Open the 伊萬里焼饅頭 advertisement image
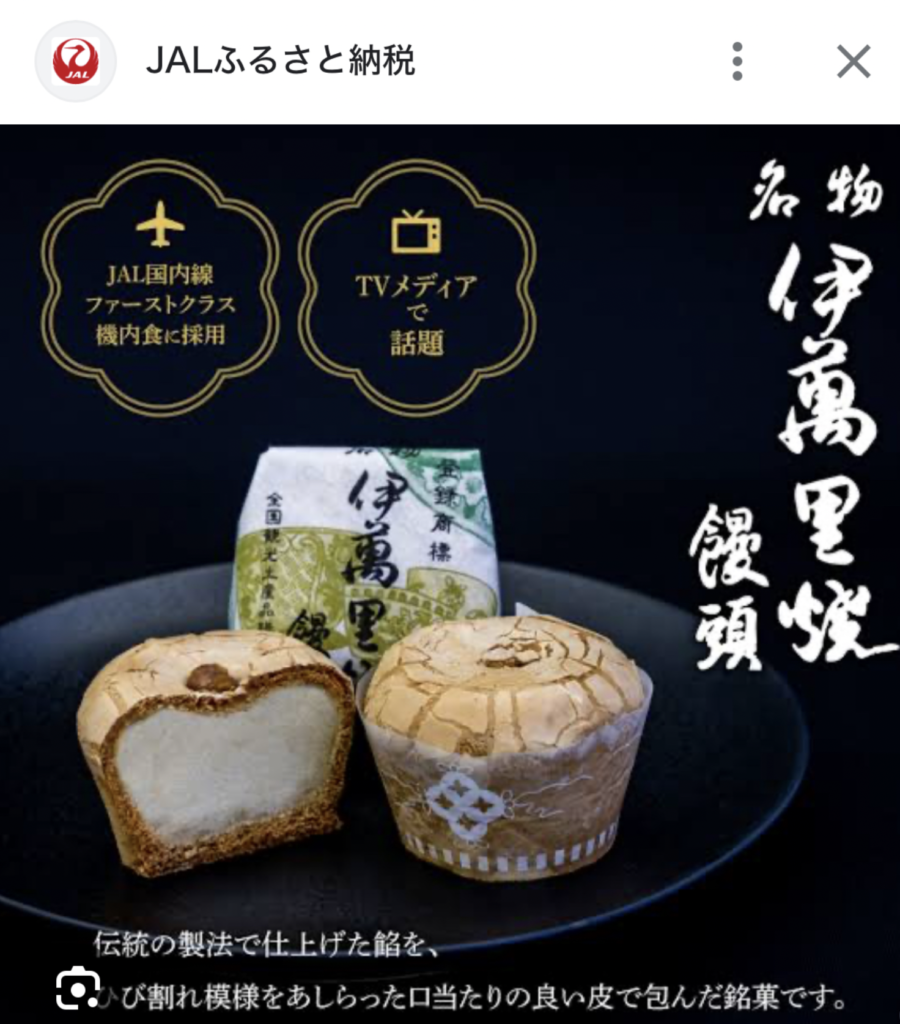Viewport: 900px width, 1024px height. pyautogui.click(x=450, y=560)
